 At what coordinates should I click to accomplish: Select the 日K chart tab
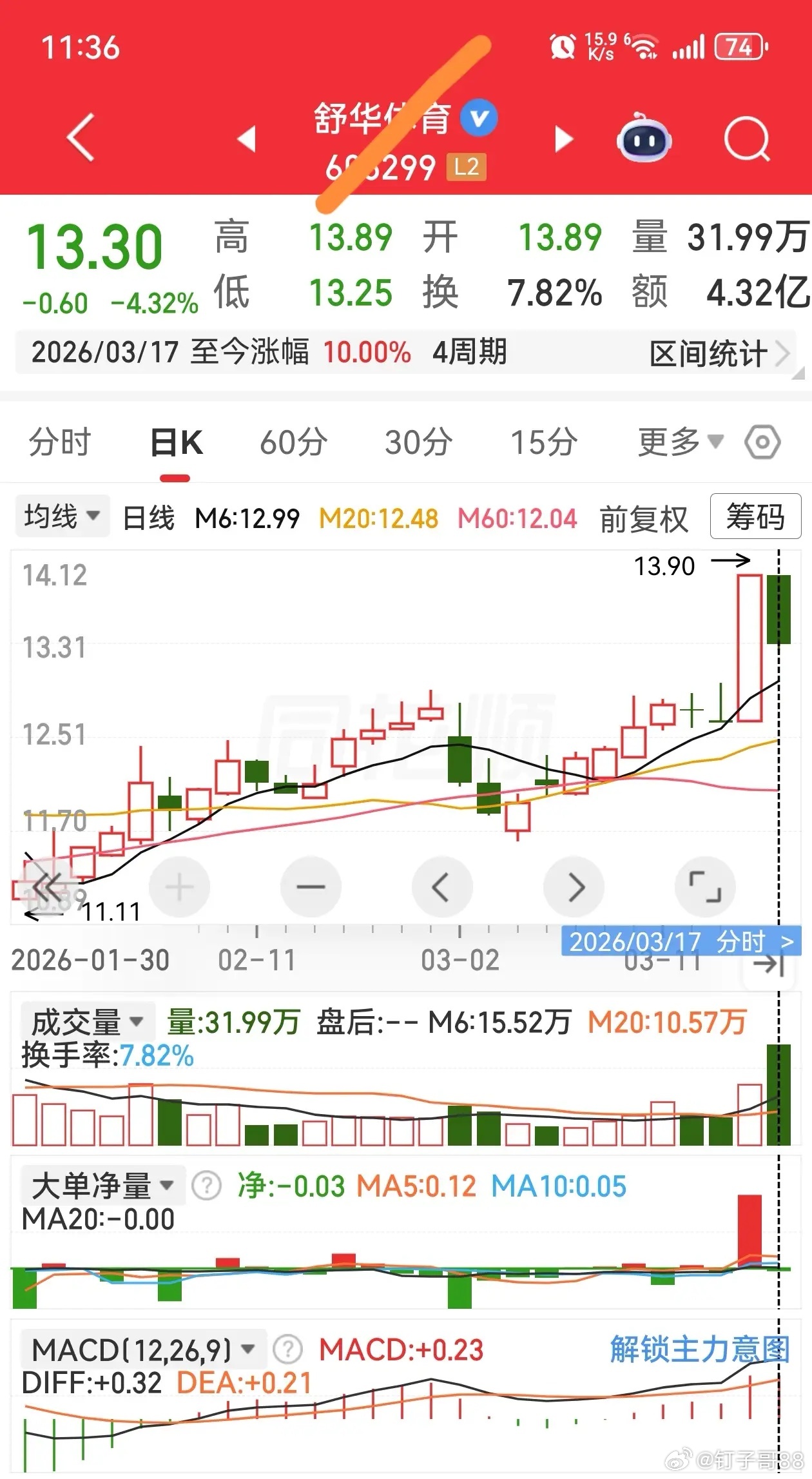click(x=176, y=443)
